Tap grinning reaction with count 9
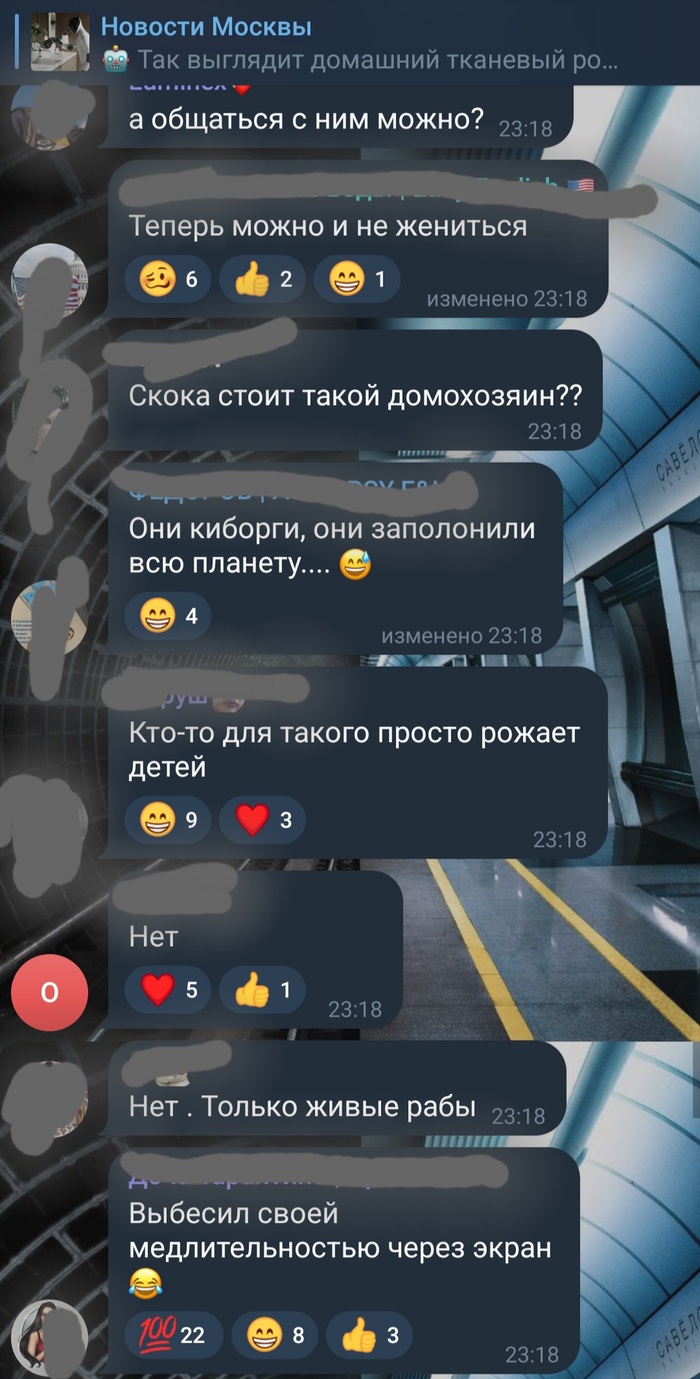The width and height of the screenshot is (700, 1379). pos(167,822)
